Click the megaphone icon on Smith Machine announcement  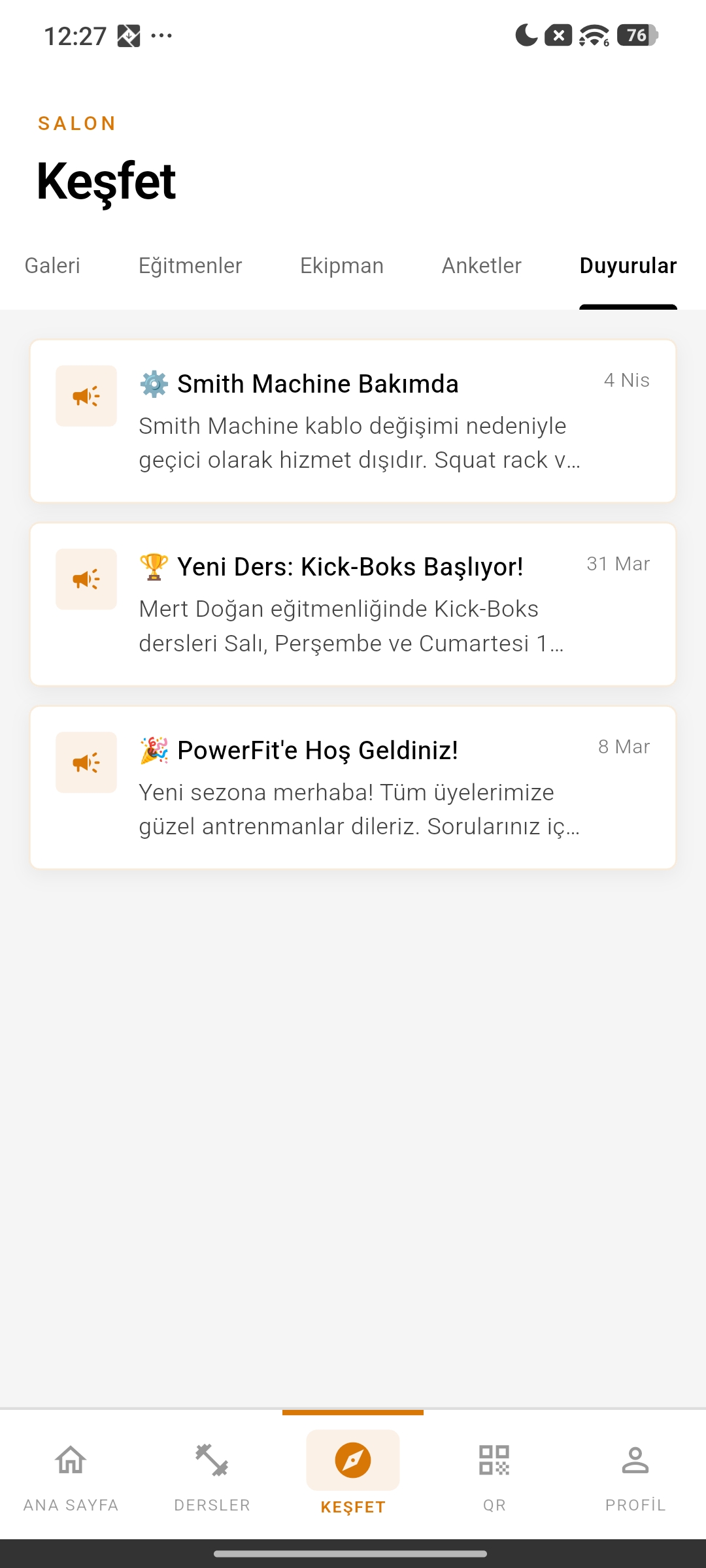[86, 395]
